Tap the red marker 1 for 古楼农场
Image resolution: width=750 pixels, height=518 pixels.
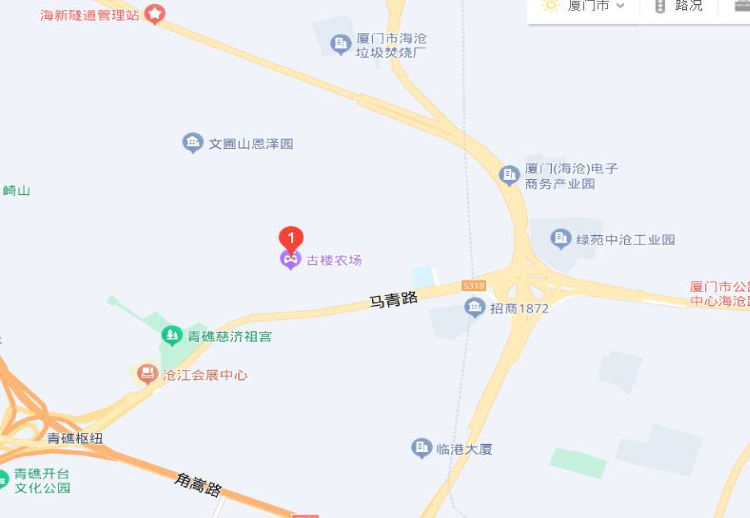(x=290, y=240)
